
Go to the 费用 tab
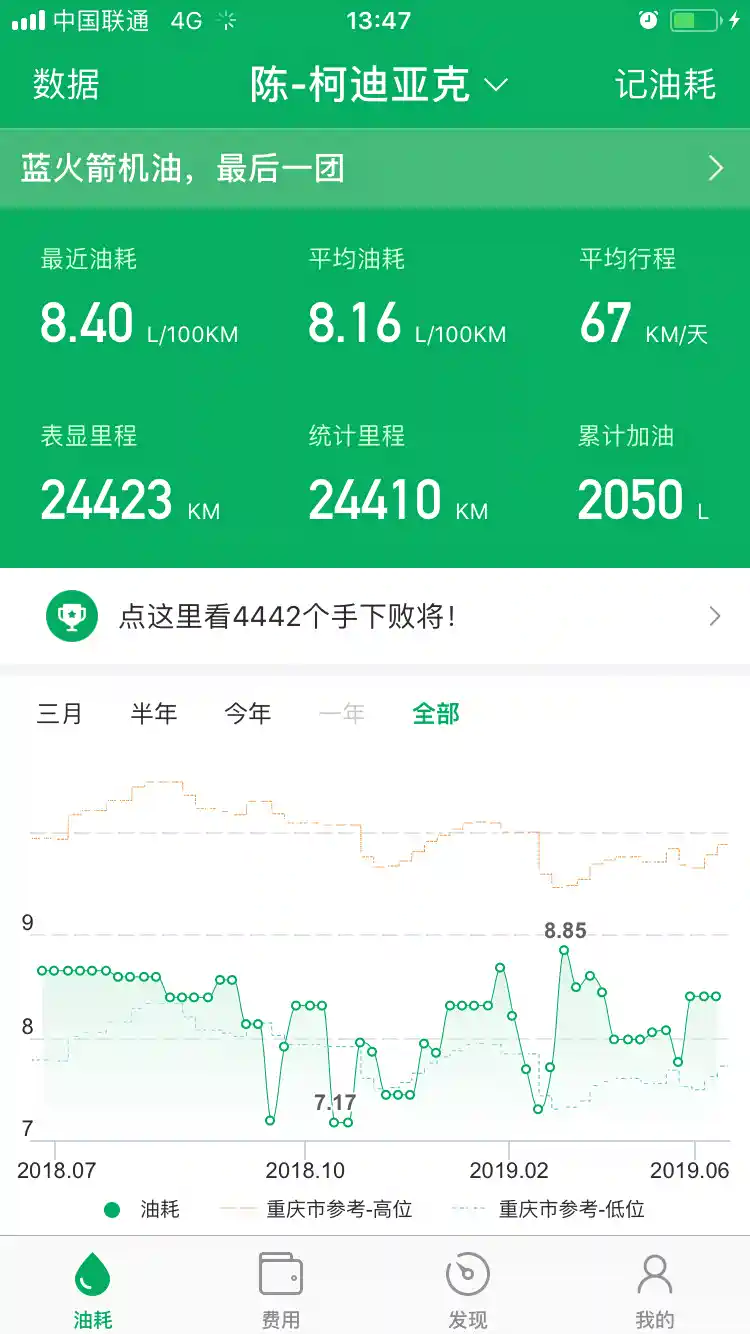[x=280, y=1290]
